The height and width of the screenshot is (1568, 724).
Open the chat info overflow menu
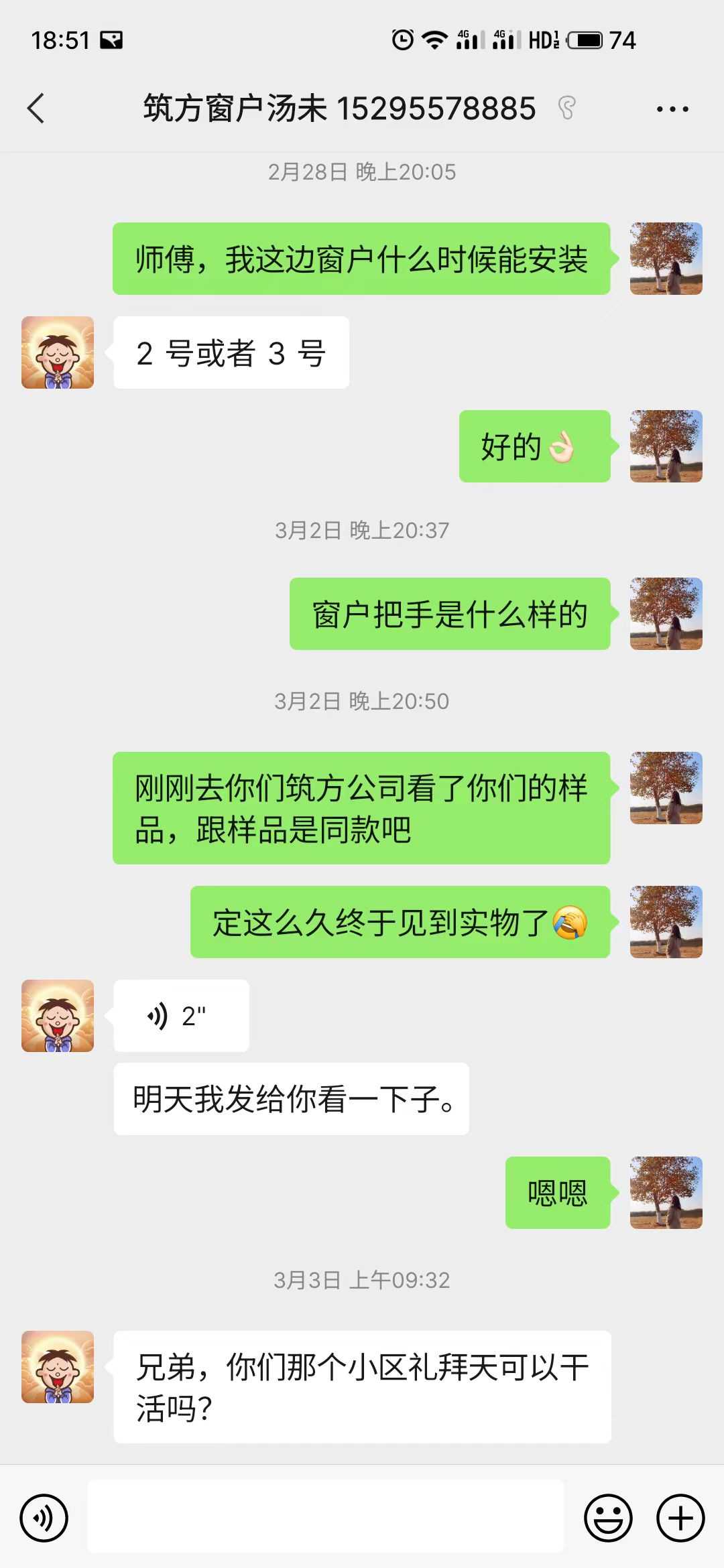coord(672,109)
